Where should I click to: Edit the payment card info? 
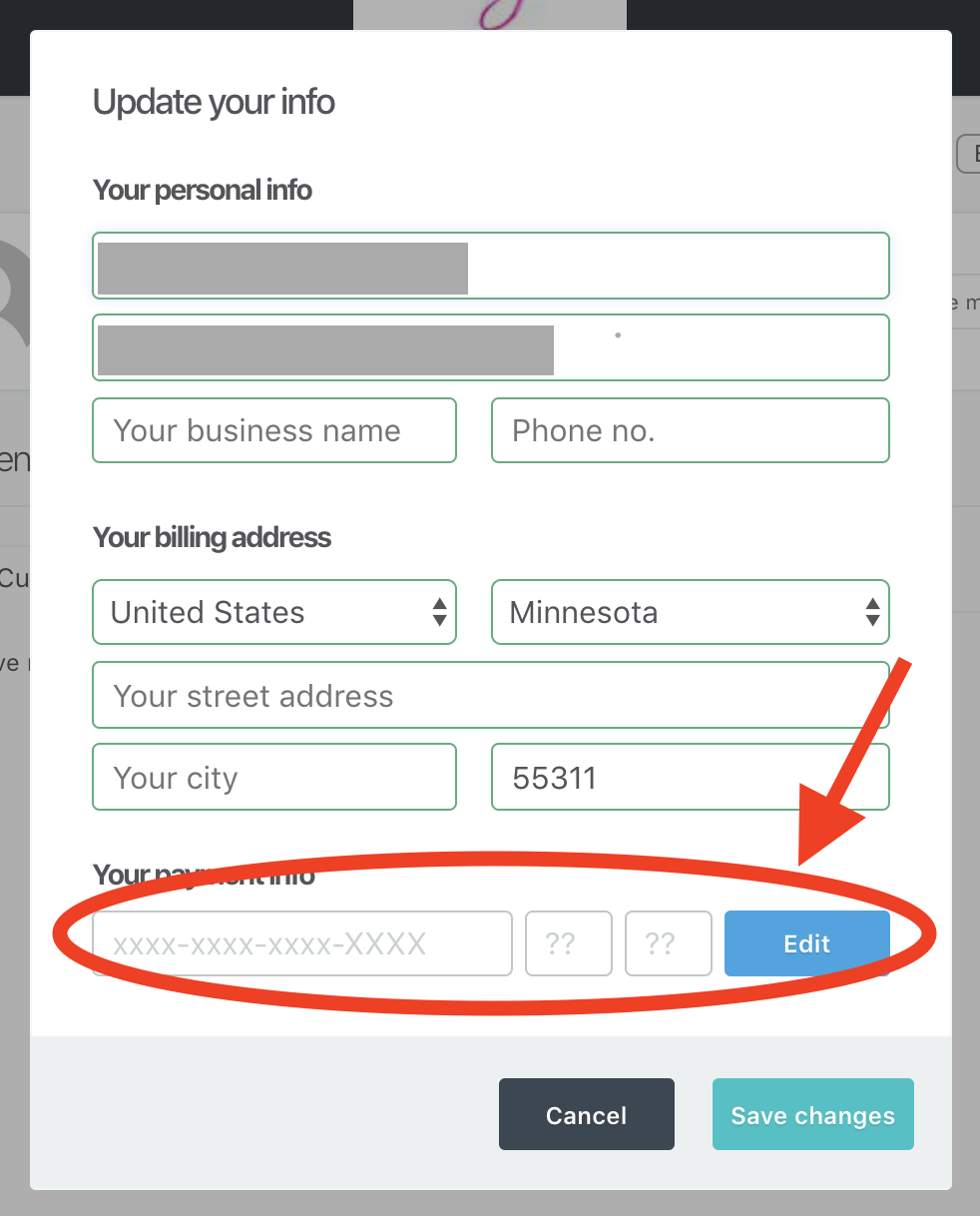click(x=806, y=943)
